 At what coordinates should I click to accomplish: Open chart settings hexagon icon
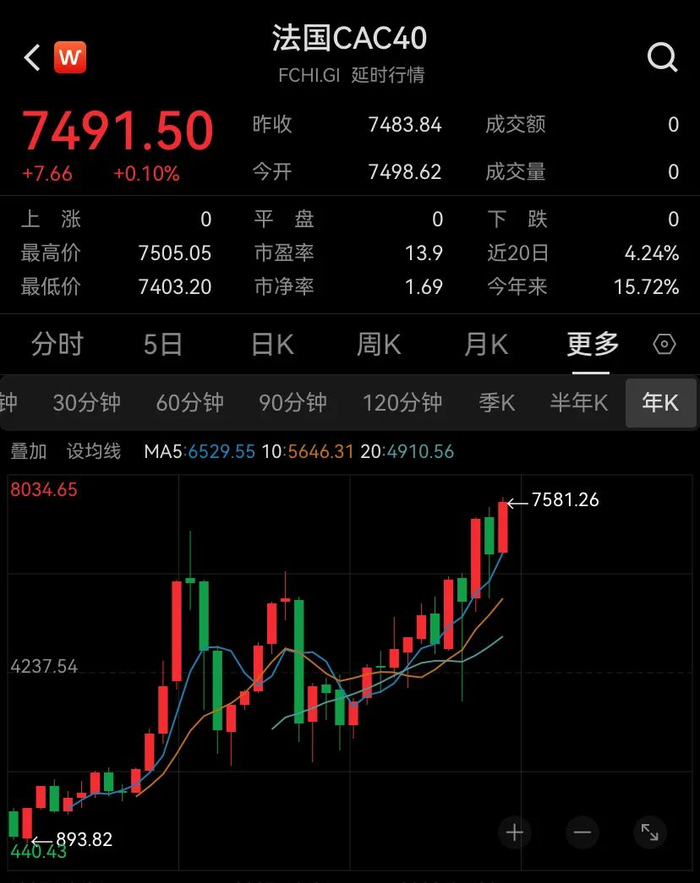[664, 345]
